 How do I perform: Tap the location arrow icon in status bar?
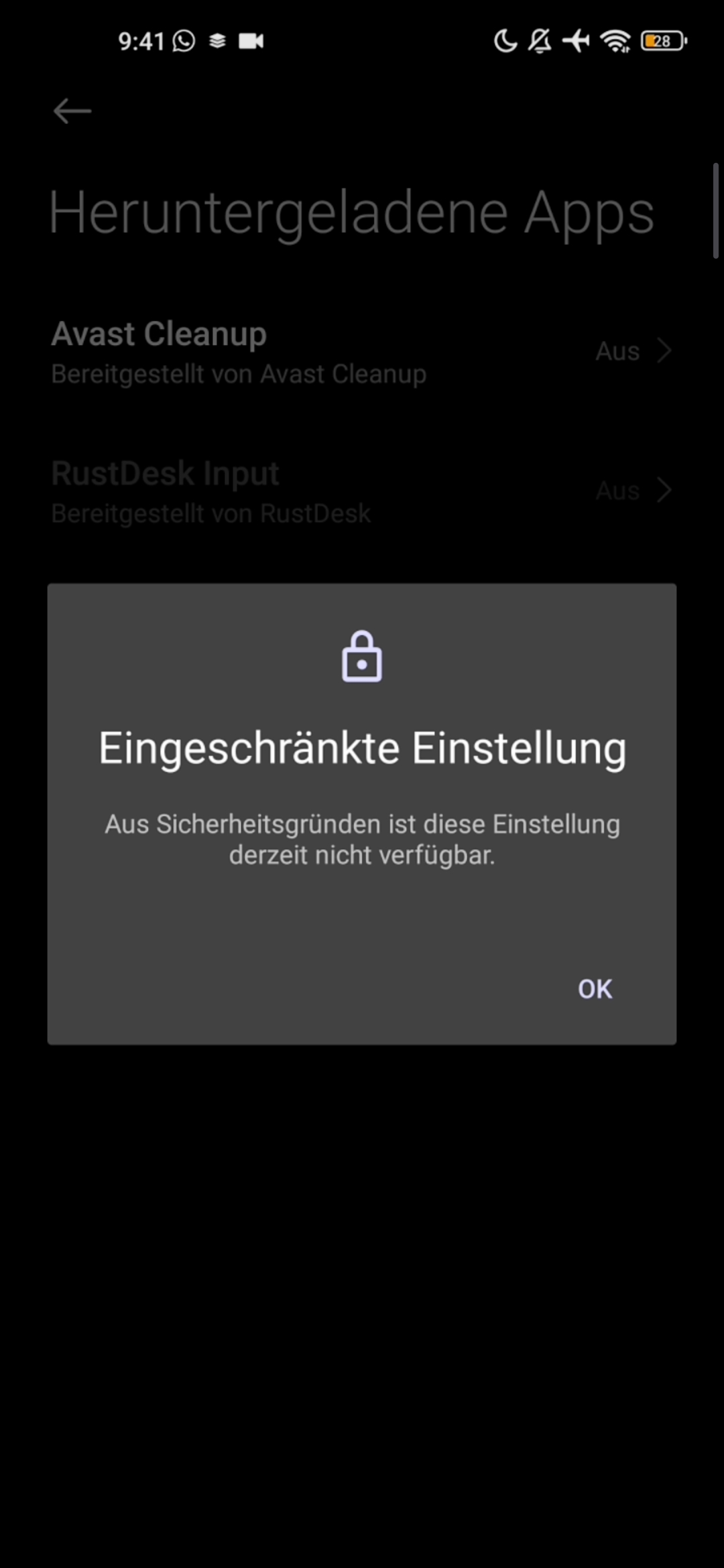[577, 42]
